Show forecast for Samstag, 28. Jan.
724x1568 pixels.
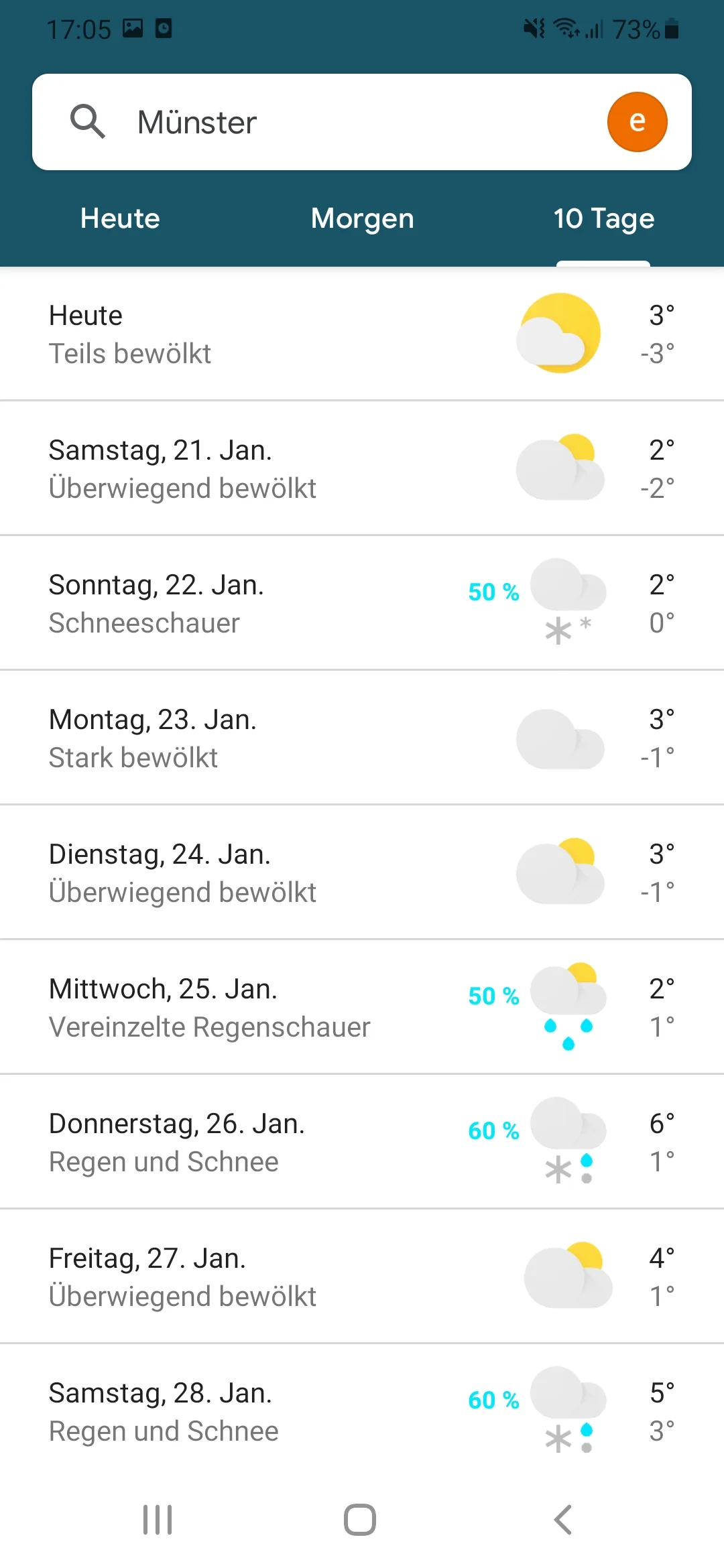[x=362, y=1411]
